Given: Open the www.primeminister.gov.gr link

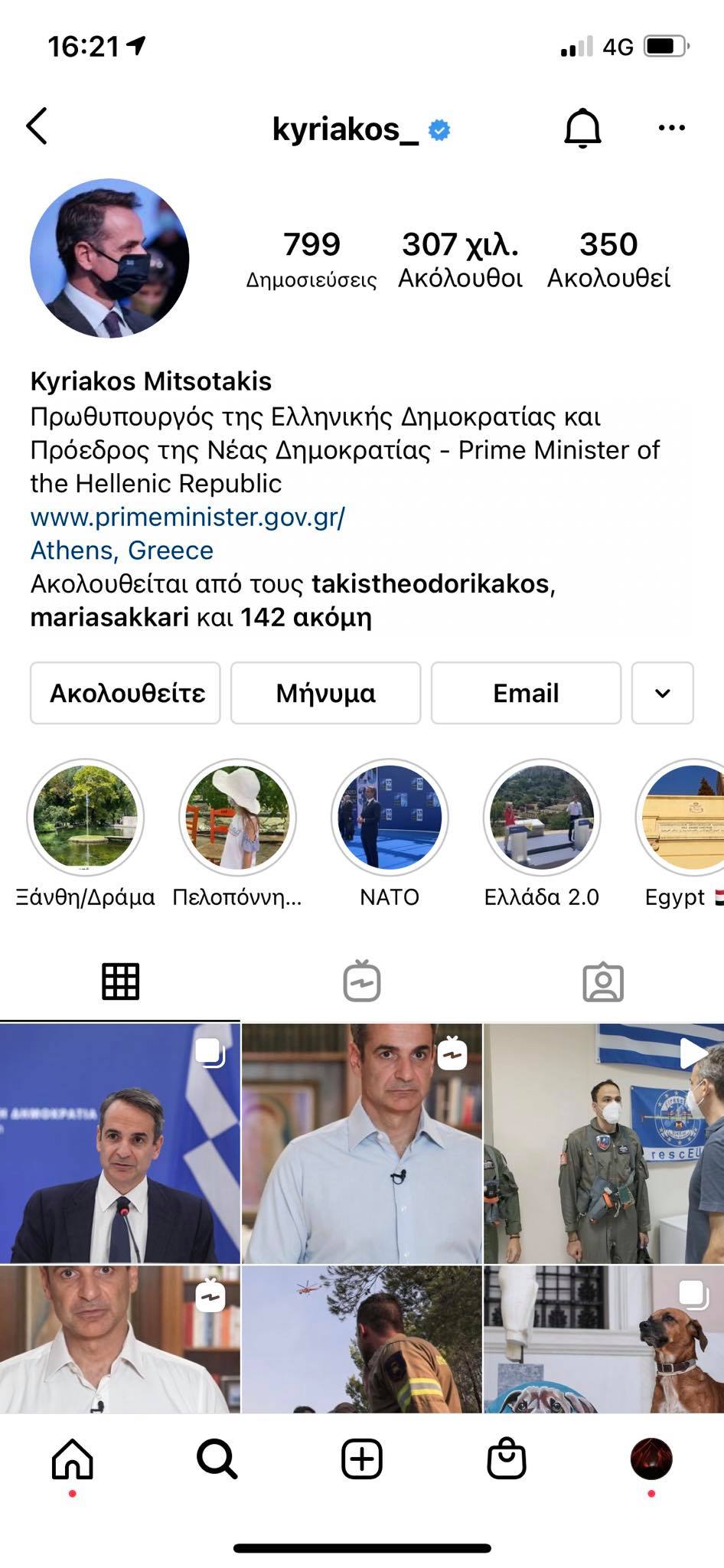Looking at the screenshot, I should 187,518.
